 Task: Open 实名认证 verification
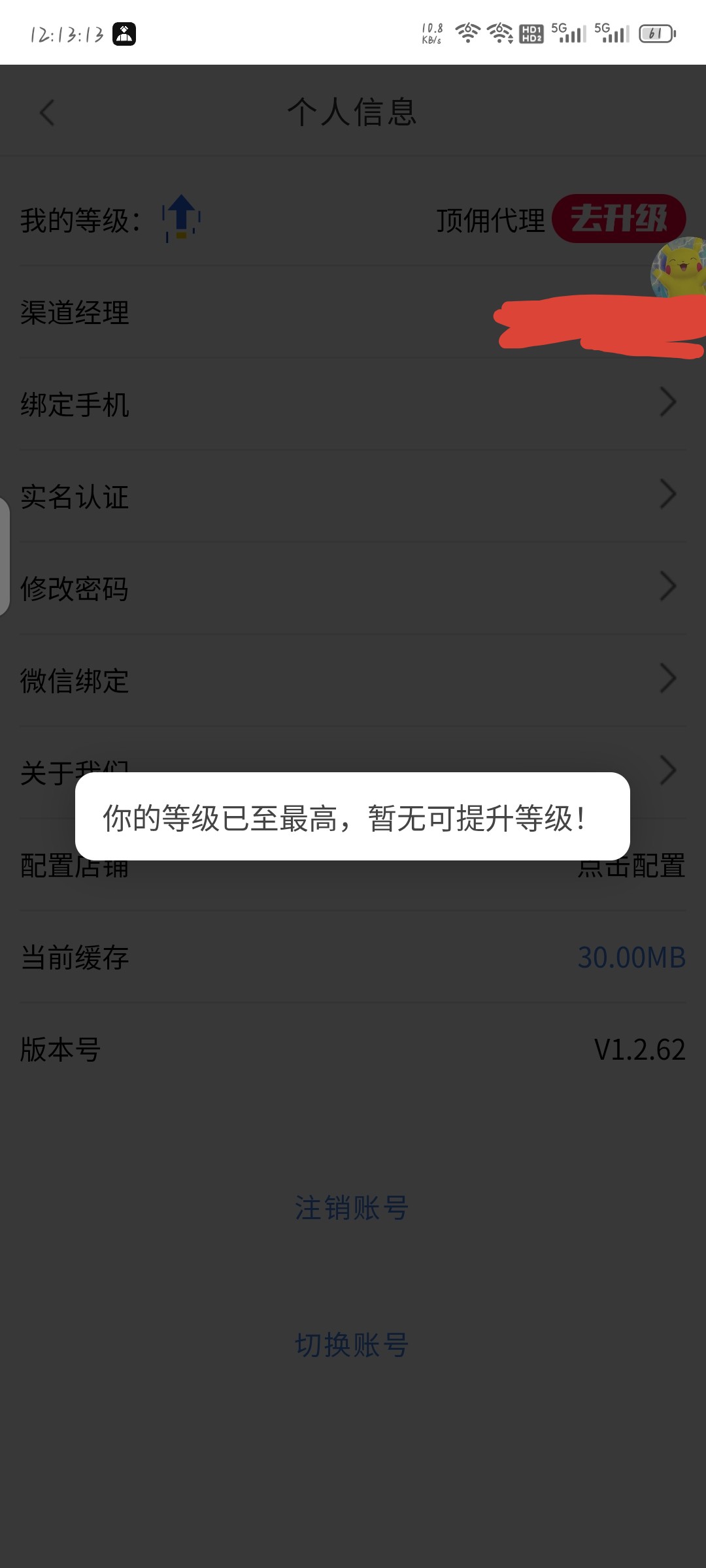point(353,496)
